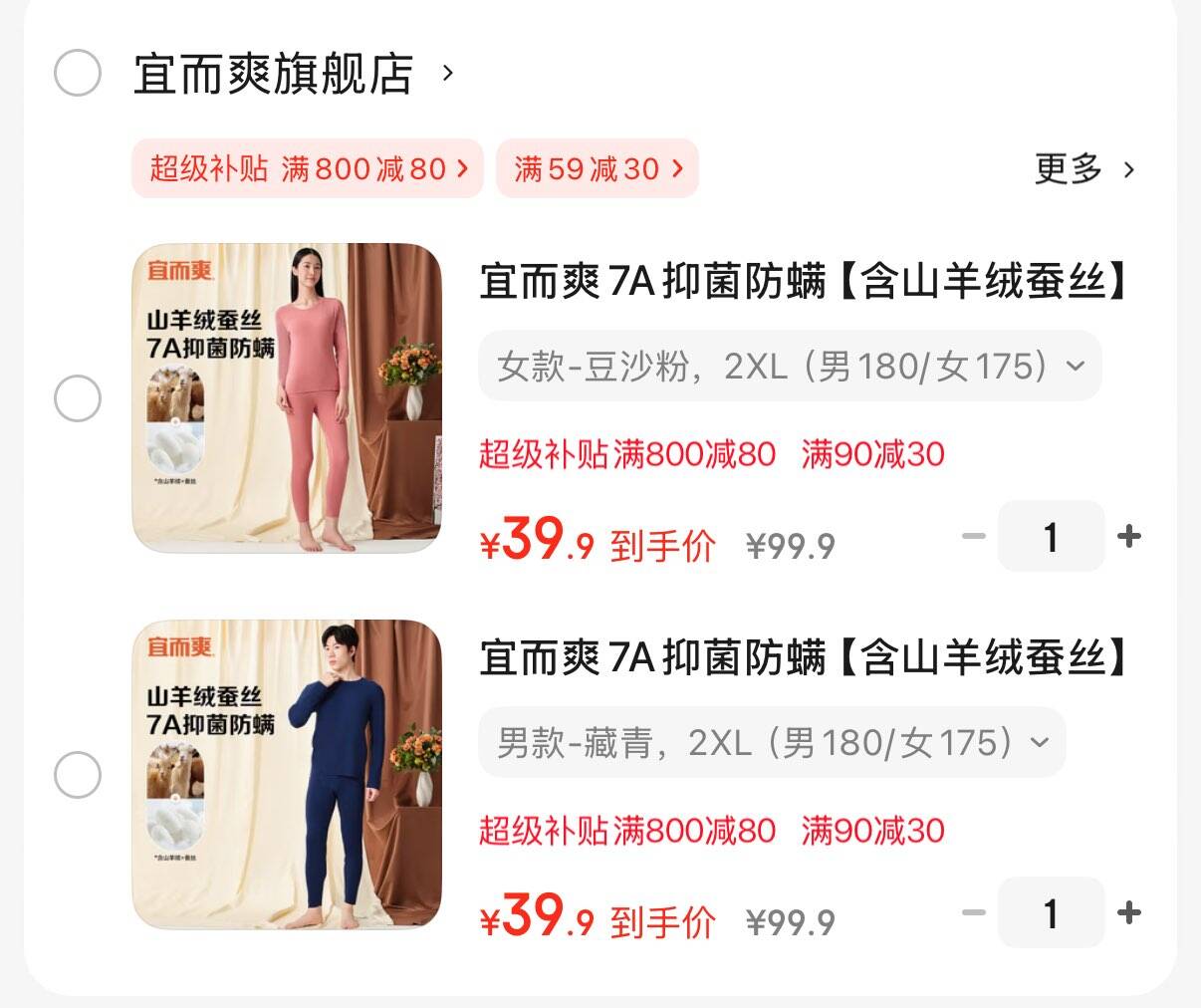Change the 女款-豆沙粉 2XL variant dropdown
Screen dimensions: 1201x1008
(x=790, y=367)
